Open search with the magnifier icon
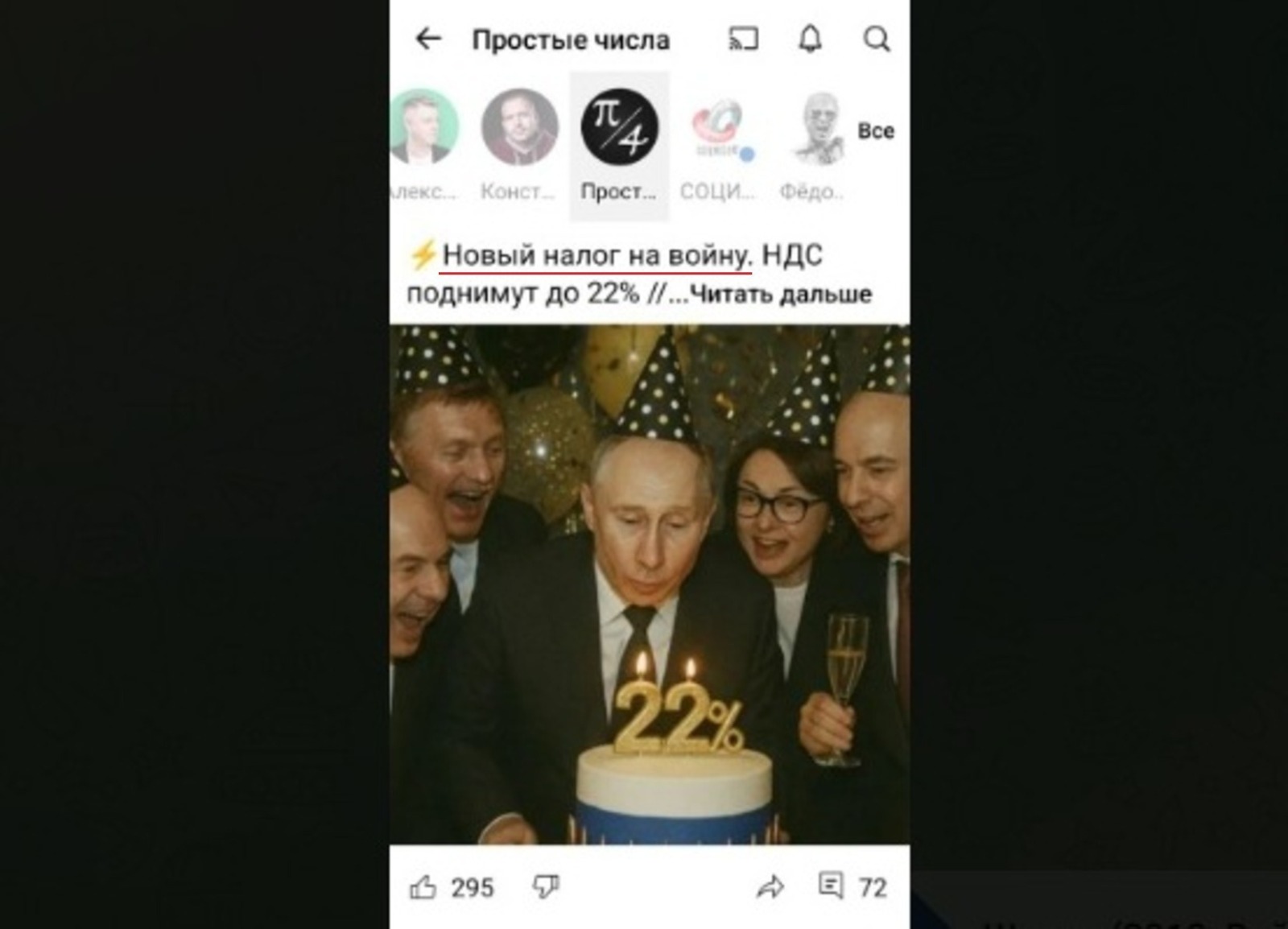This screenshot has width=1288, height=929. [876, 39]
